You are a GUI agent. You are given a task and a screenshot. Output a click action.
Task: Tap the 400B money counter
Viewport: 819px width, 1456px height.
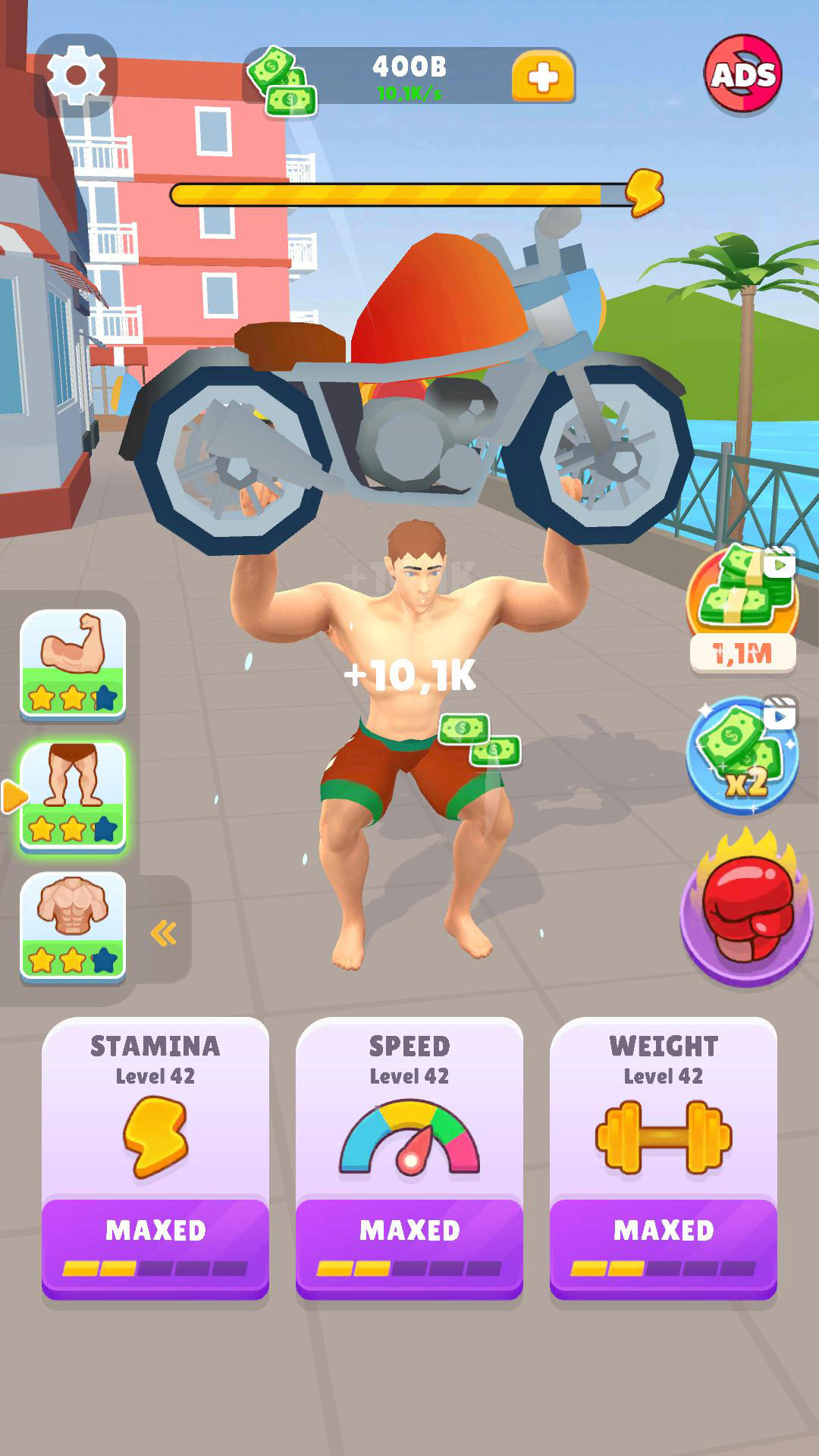click(x=408, y=67)
